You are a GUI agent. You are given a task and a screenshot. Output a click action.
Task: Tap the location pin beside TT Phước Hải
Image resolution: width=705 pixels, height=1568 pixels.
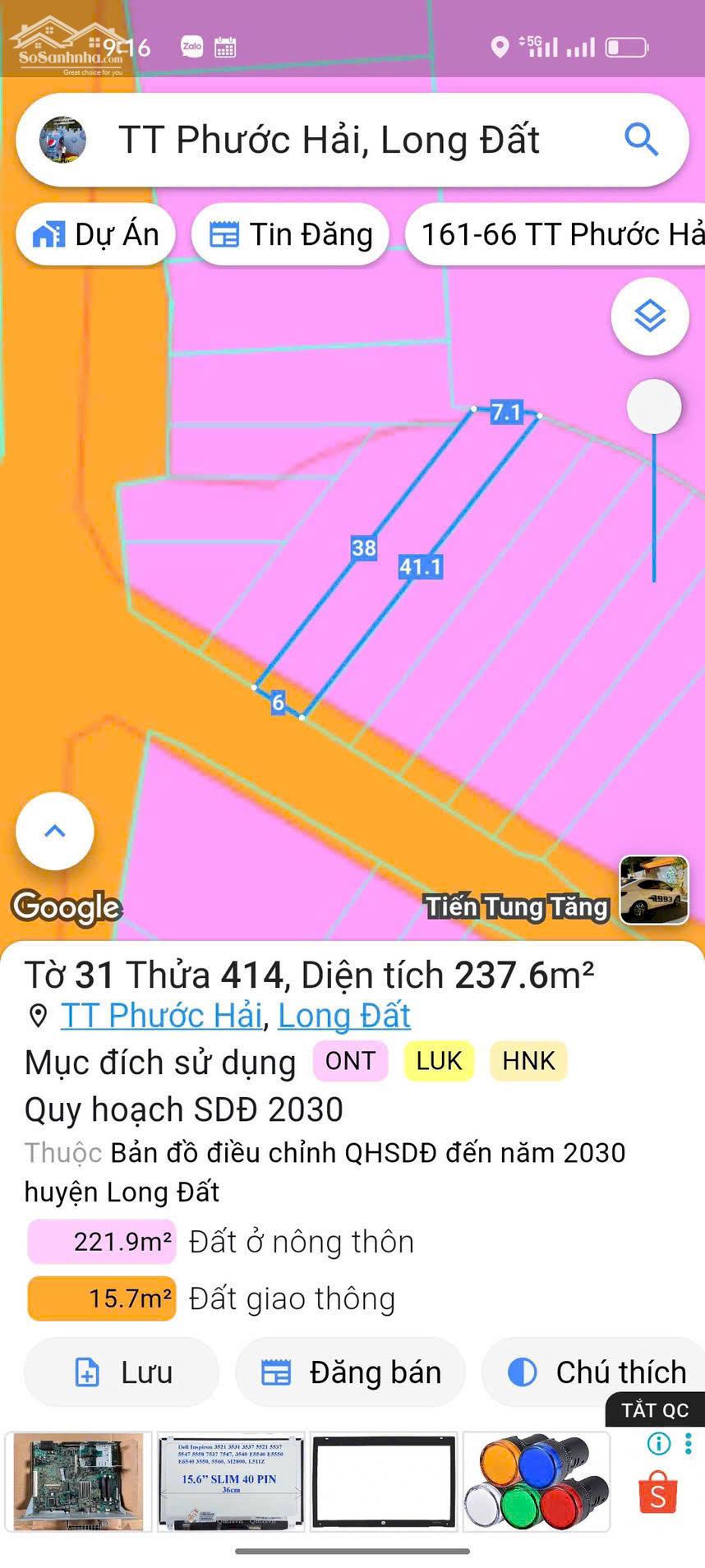[39, 1016]
